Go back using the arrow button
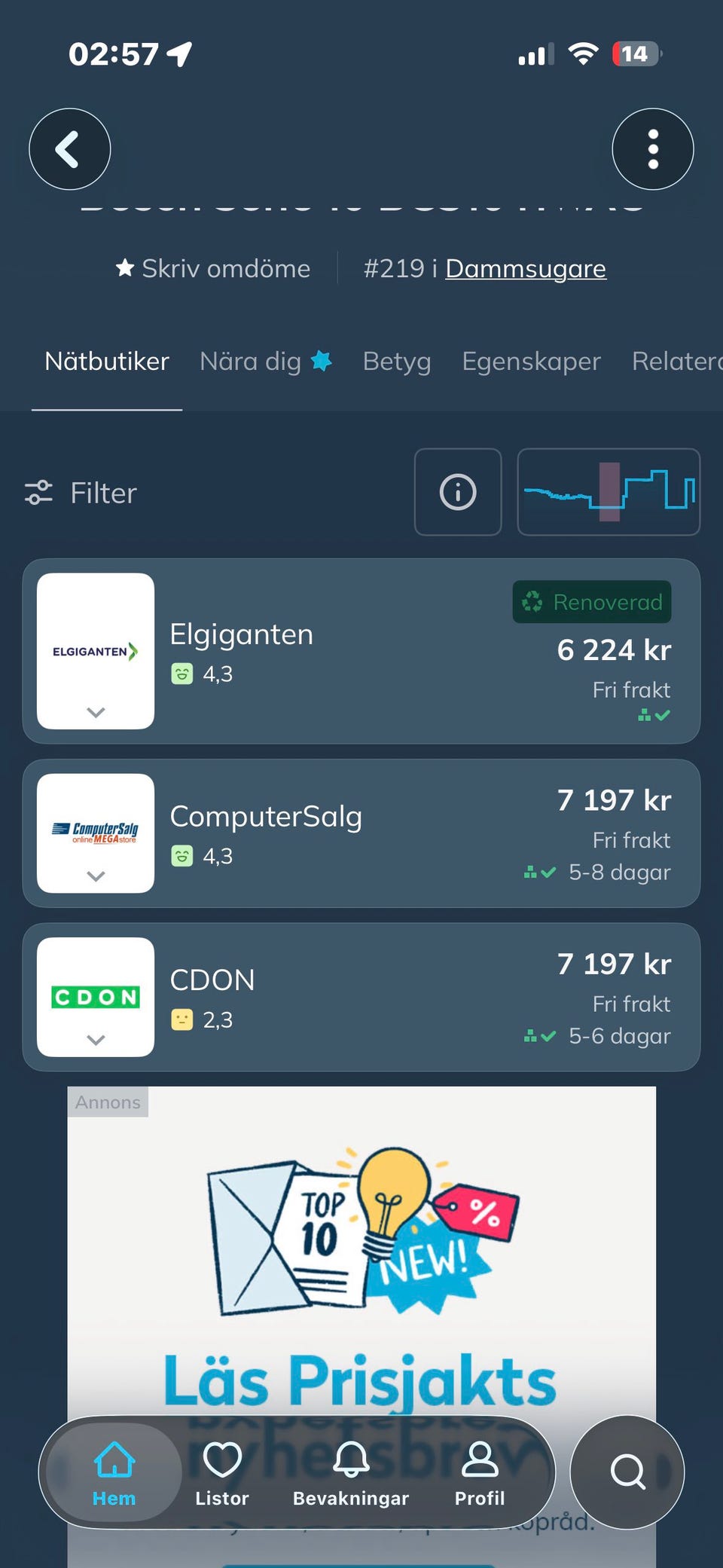Viewport: 723px width, 1568px height. coord(69,149)
